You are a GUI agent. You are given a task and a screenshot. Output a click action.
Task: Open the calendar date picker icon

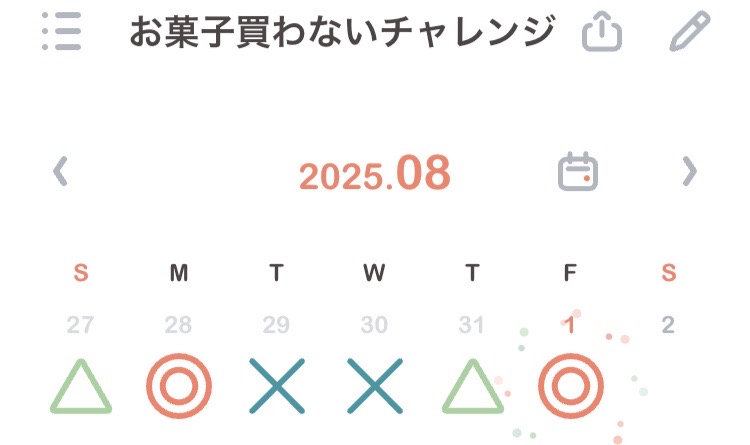pos(577,172)
